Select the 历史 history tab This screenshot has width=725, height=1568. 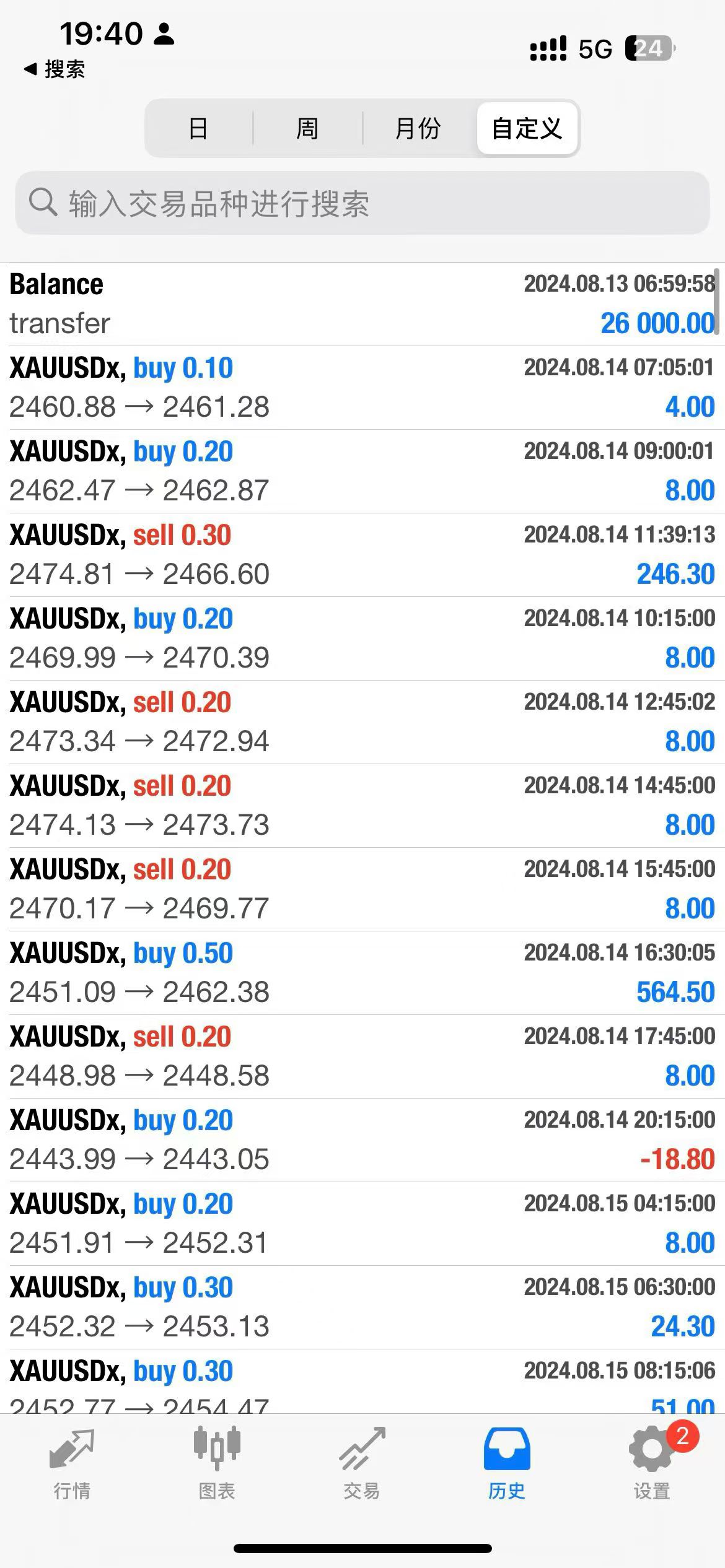[x=507, y=1464]
